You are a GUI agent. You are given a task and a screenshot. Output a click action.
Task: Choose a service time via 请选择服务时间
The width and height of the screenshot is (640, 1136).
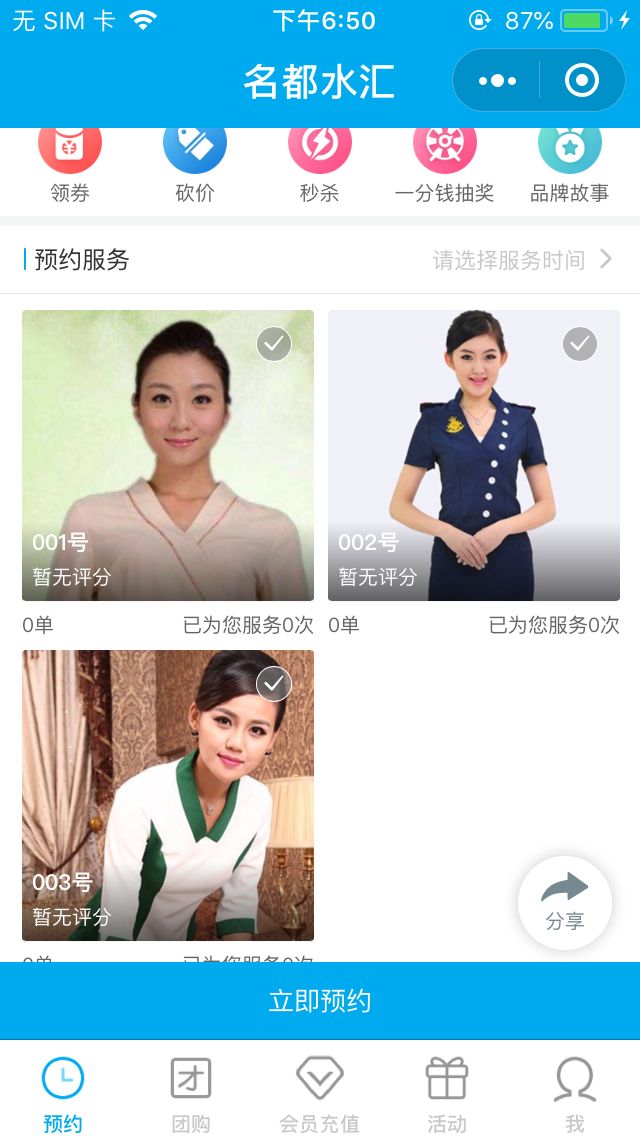point(522,260)
